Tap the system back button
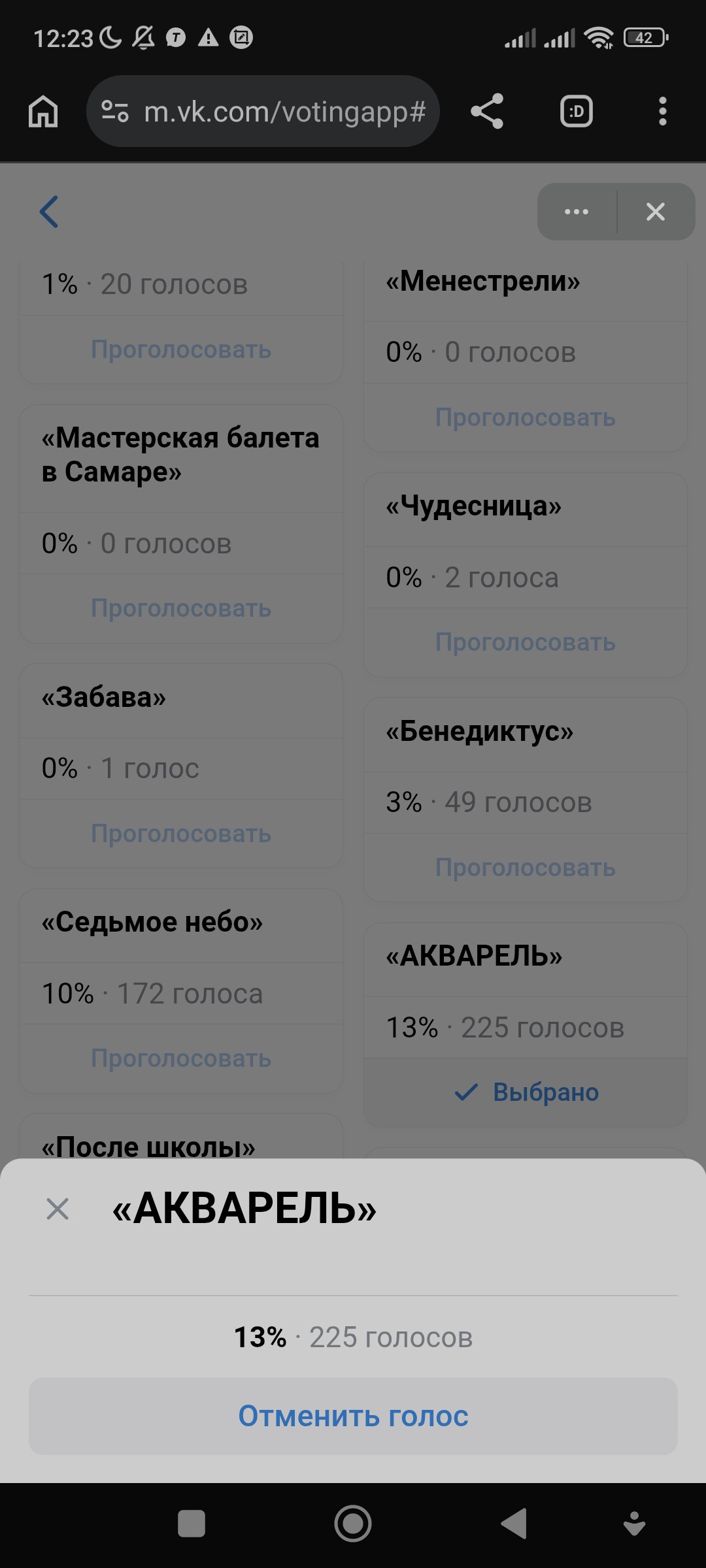The height and width of the screenshot is (1568, 706). (x=514, y=1524)
